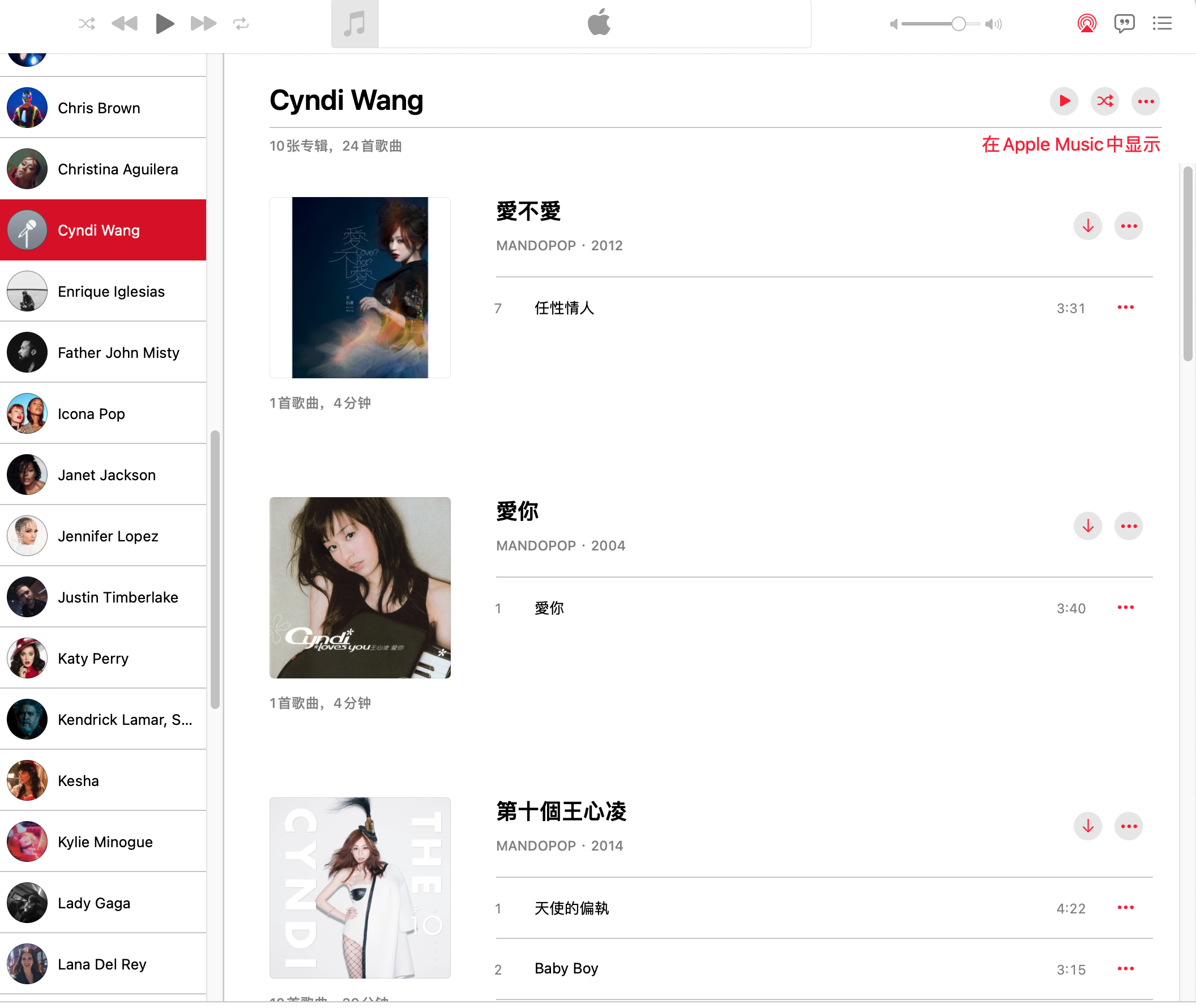
Task: Open more options for album 愛你
Action: [1128, 526]
